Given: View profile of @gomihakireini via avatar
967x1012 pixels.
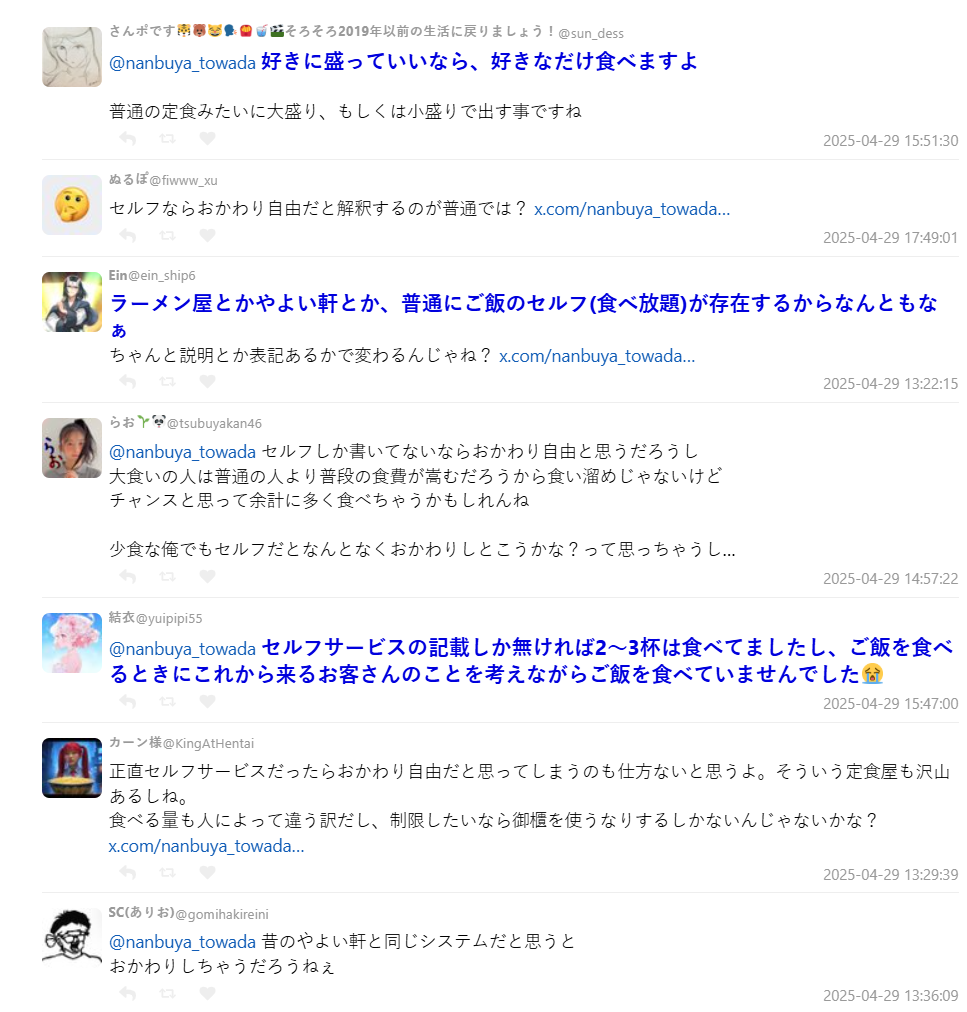Looking at the screenshot, I should click(72, 936).
